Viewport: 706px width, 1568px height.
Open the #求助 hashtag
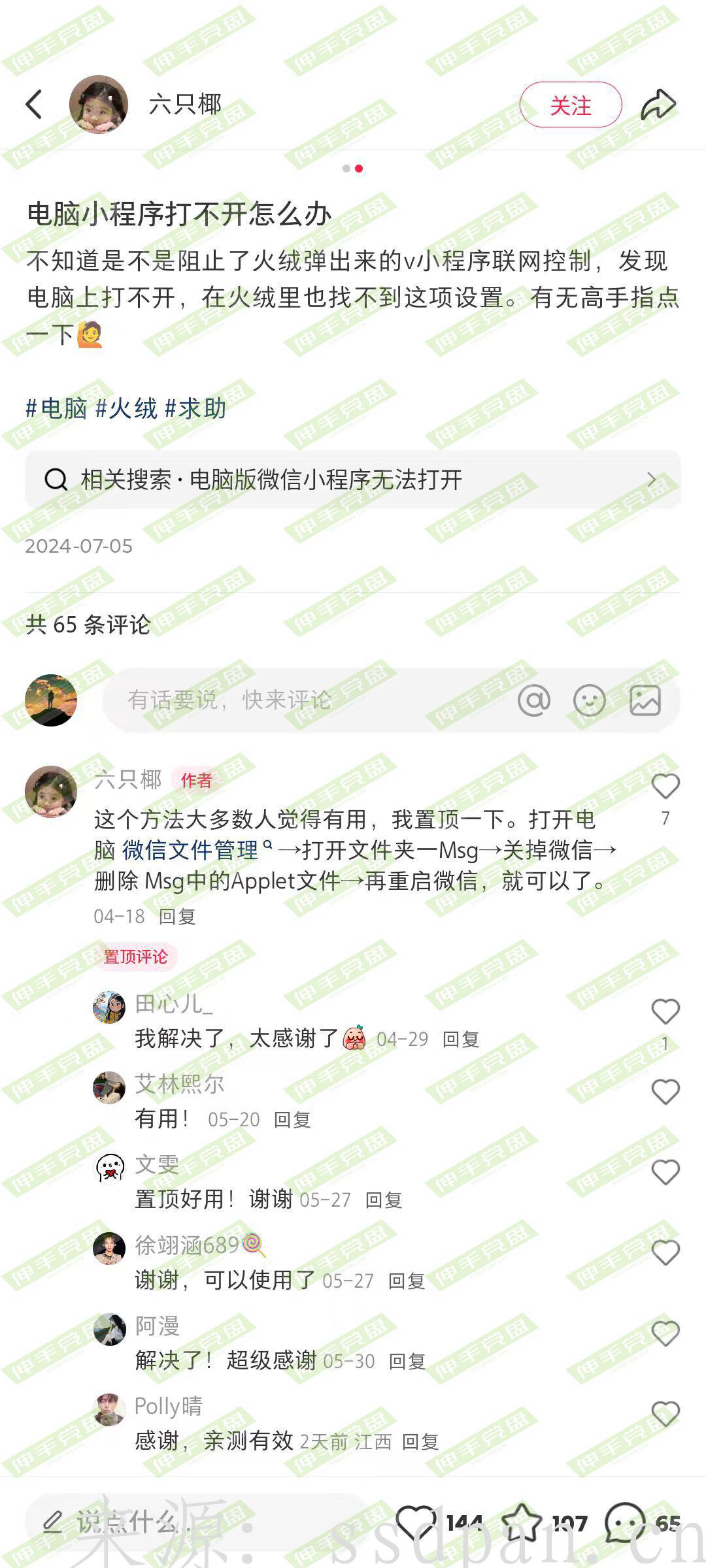tap(195, 408)
